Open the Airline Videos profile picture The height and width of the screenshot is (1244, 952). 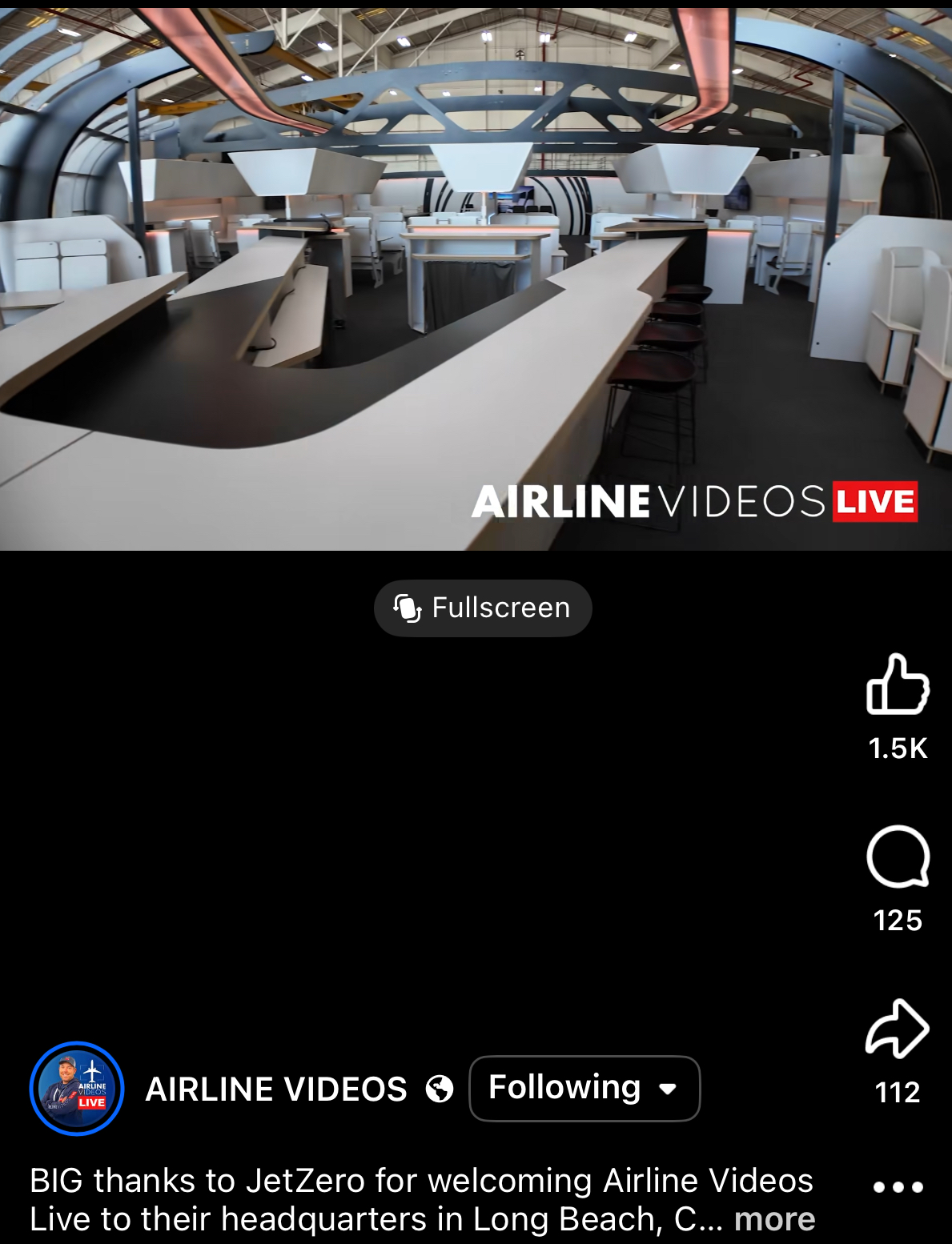point(77,1089)
